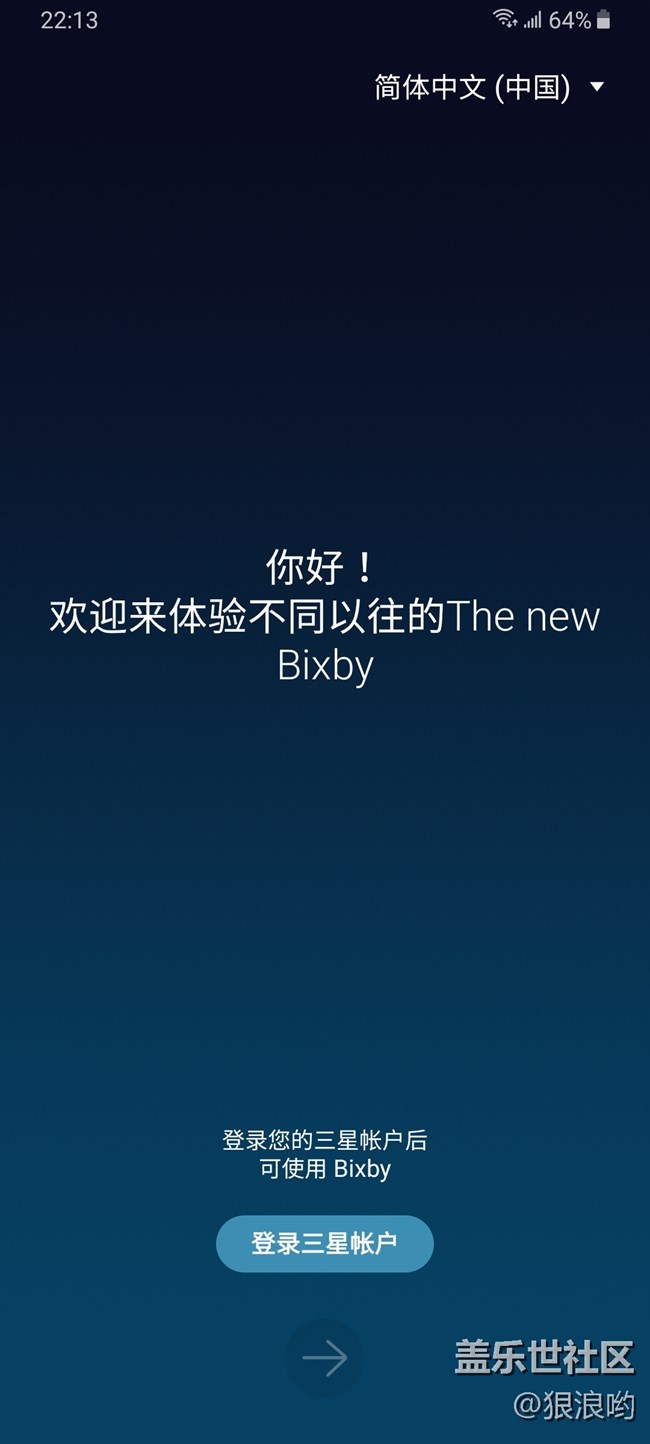Tap the 登录三星帐户 button
This screenshot has width=650, height=1444.
point(324,1243)
